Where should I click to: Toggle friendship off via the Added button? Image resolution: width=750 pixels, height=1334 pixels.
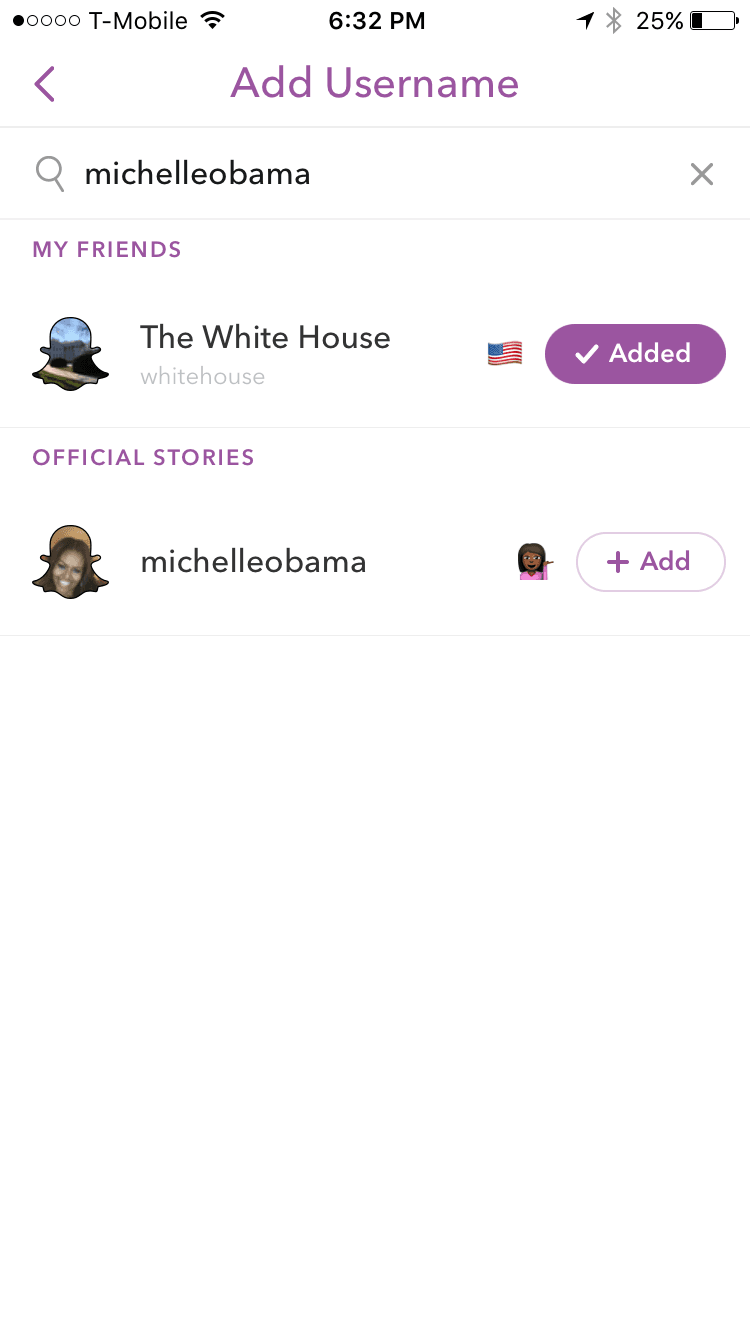[635, 353]
